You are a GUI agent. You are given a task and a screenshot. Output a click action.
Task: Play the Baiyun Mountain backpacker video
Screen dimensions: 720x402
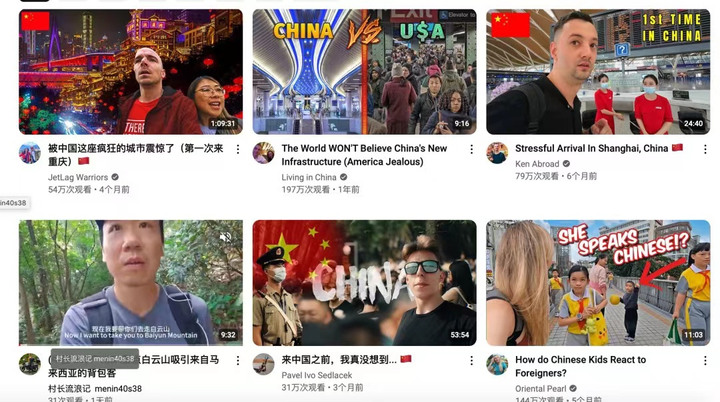(x=130, y=283)
